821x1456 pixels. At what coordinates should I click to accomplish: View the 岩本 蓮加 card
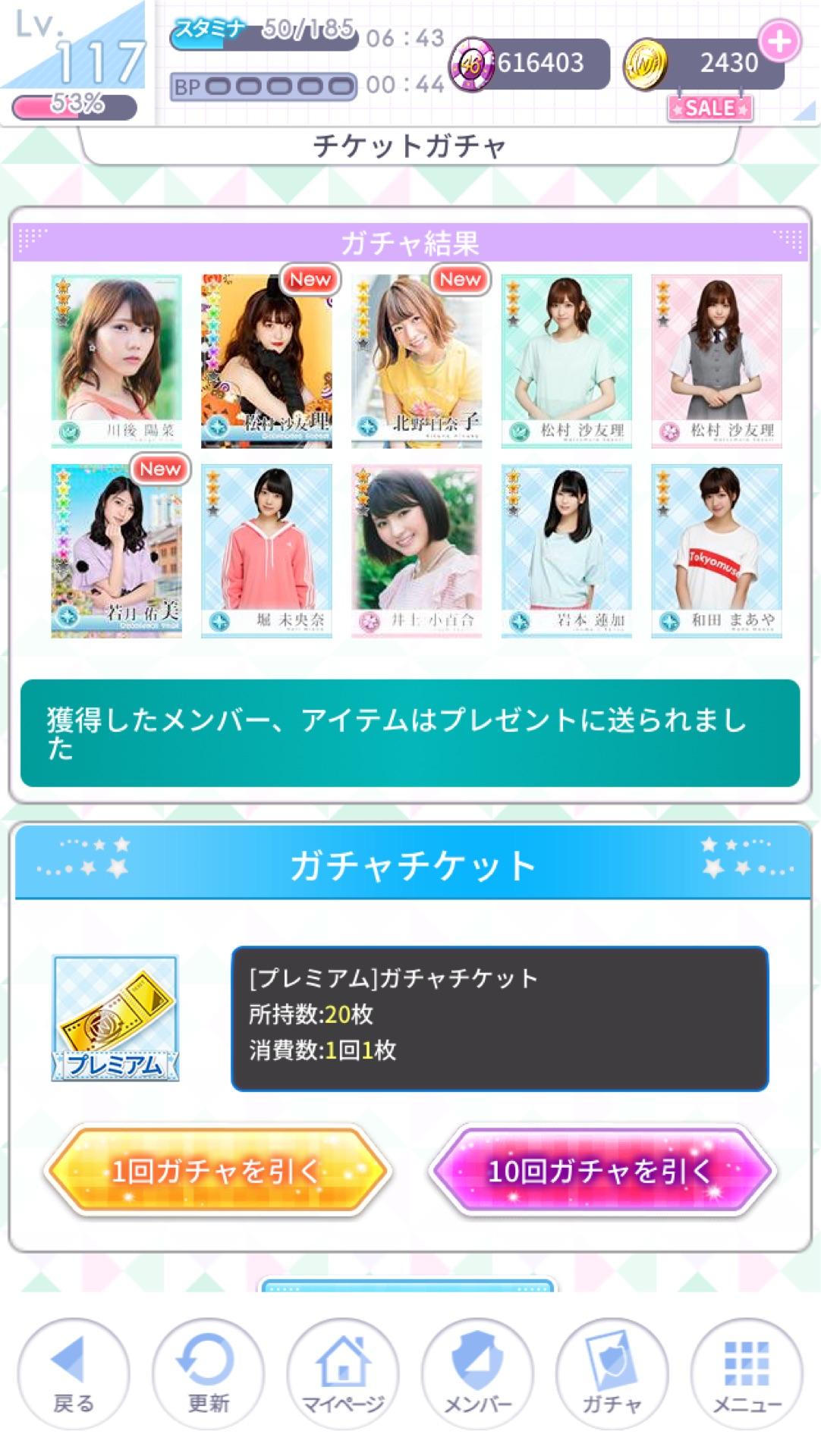click(x=567, y=551)
